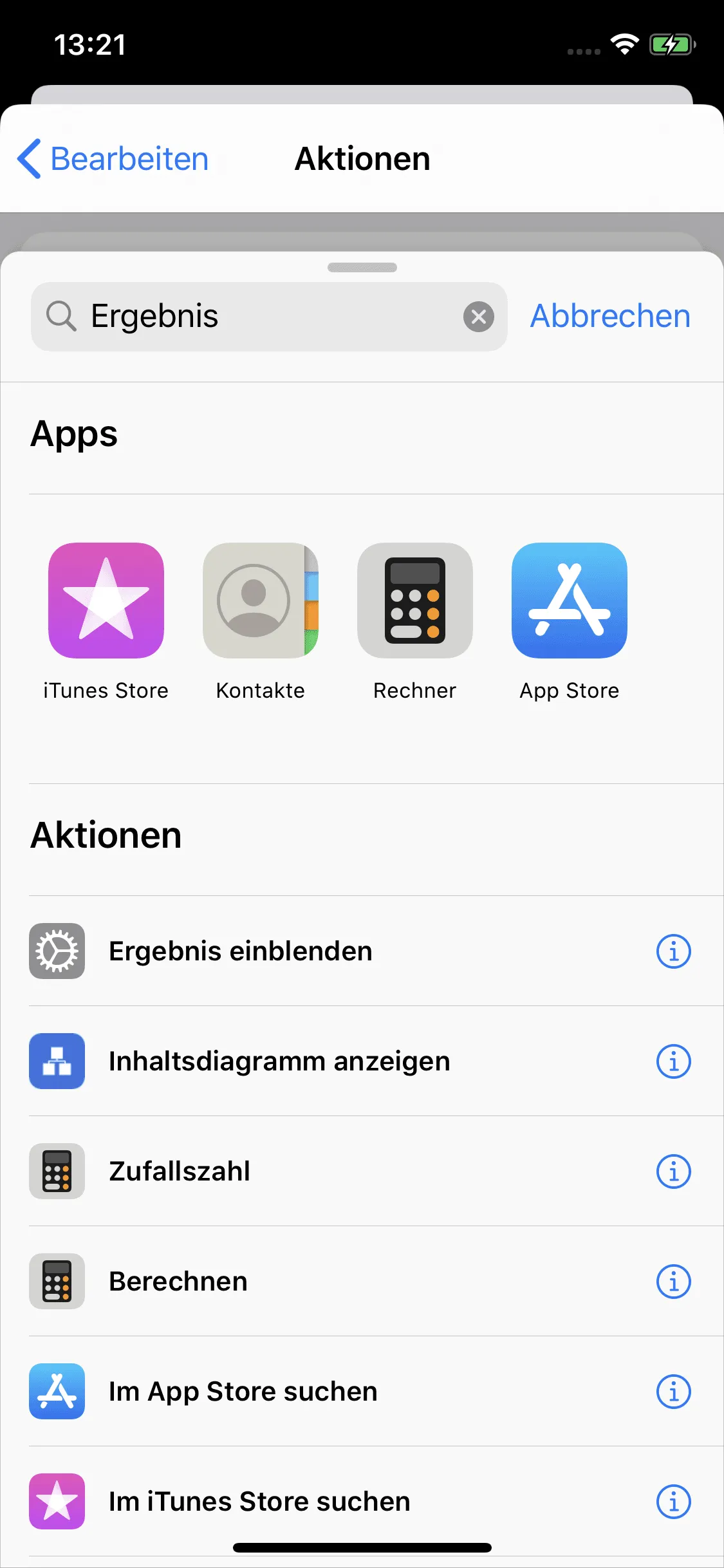View info about Zufallszahl
Viewport: 724px width, 1568px height.
click(674, 1171)
